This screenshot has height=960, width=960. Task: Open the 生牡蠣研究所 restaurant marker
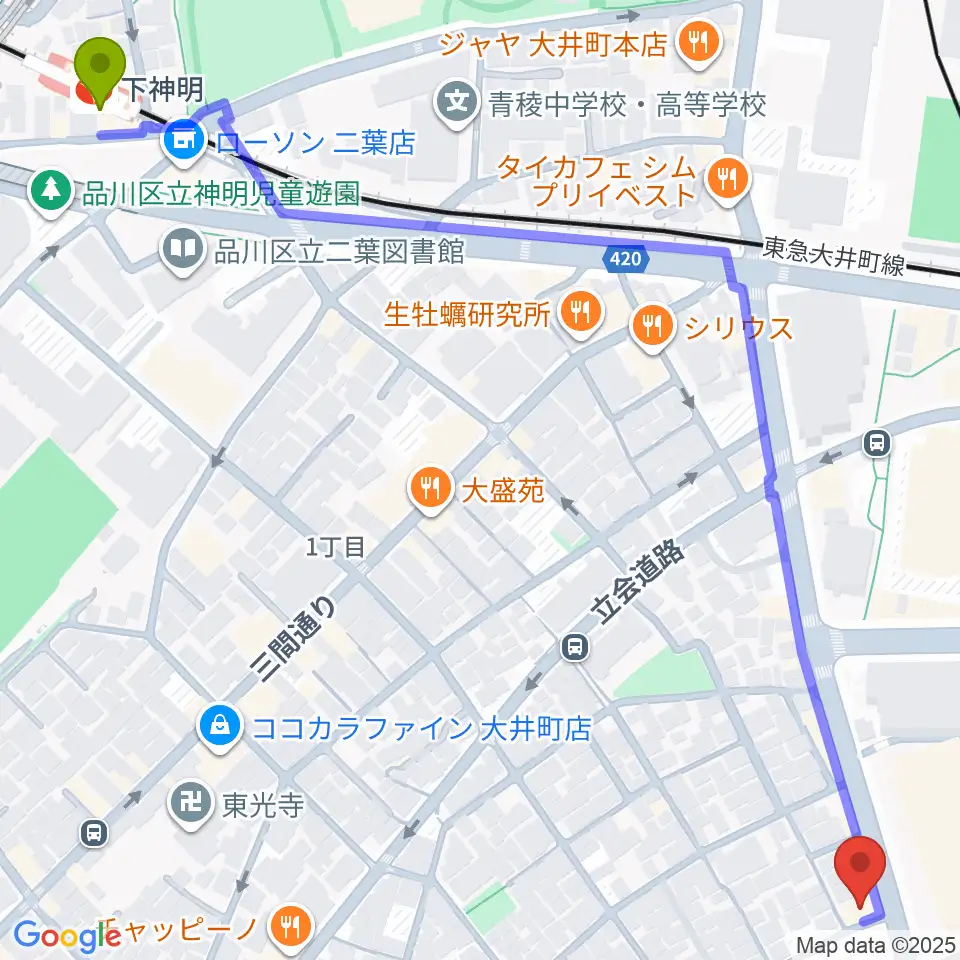click(580, 313)
